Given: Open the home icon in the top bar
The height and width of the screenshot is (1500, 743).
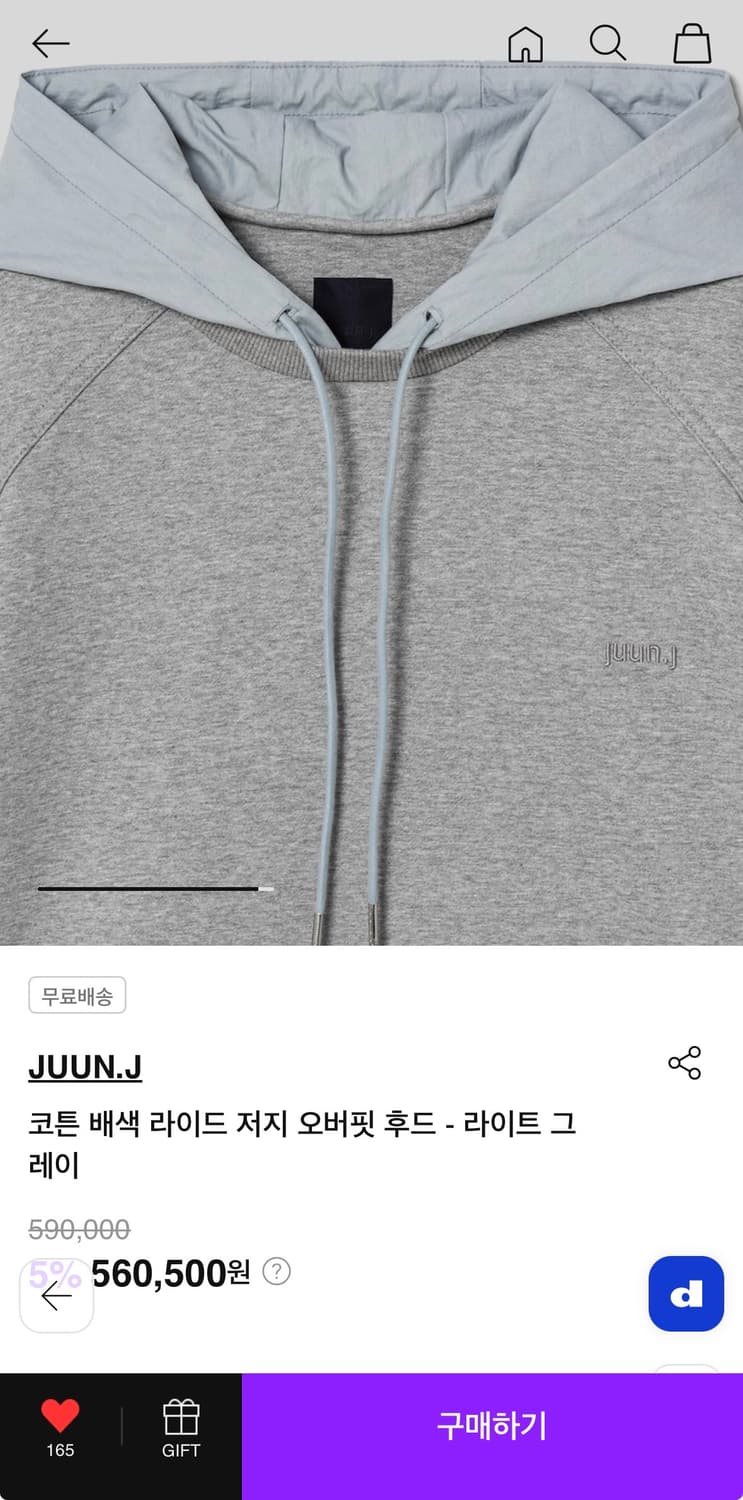Looking at the screenshot, I should pyautogui.click(x=524, y=43).
